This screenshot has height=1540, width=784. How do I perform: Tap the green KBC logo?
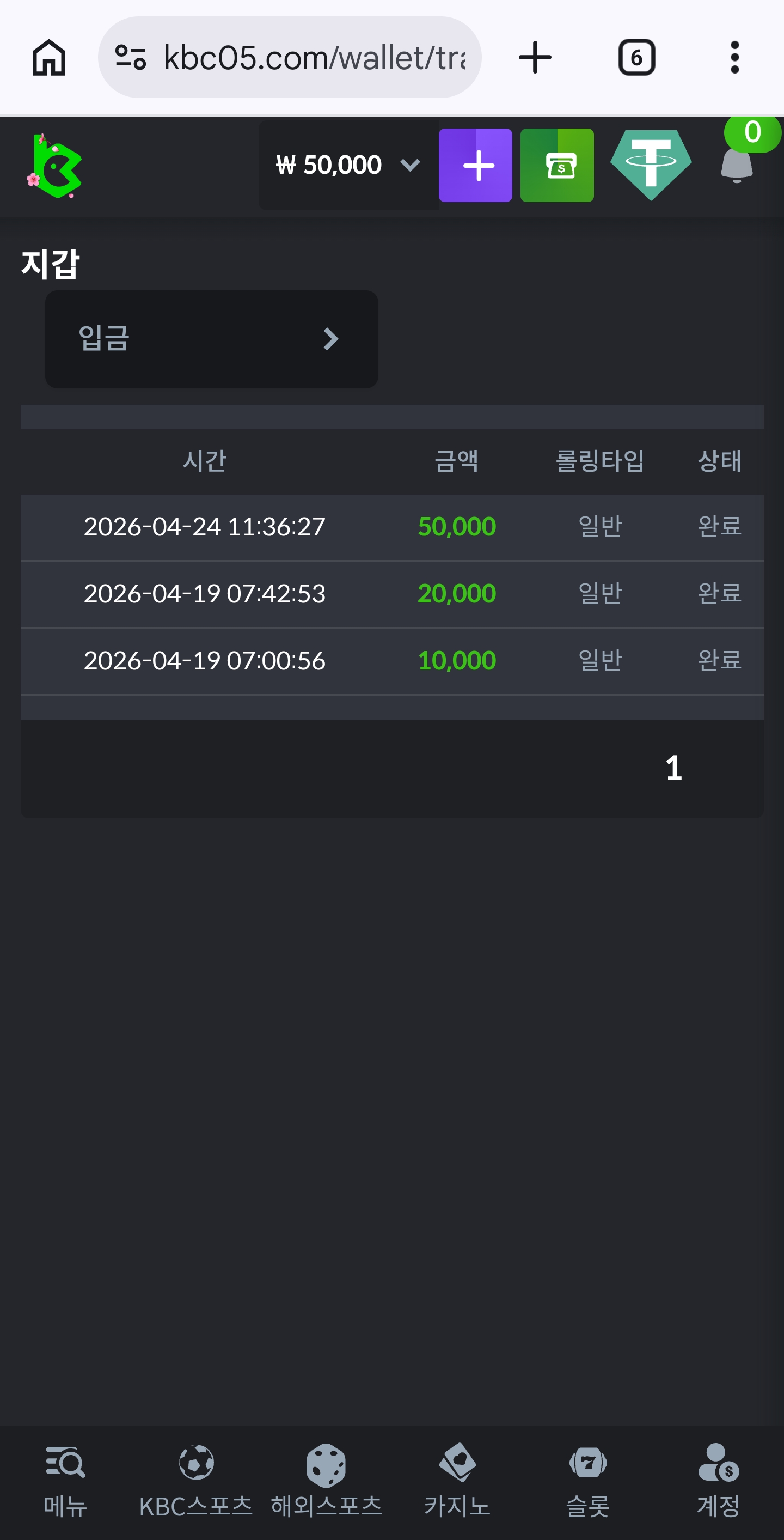(55, 166)
